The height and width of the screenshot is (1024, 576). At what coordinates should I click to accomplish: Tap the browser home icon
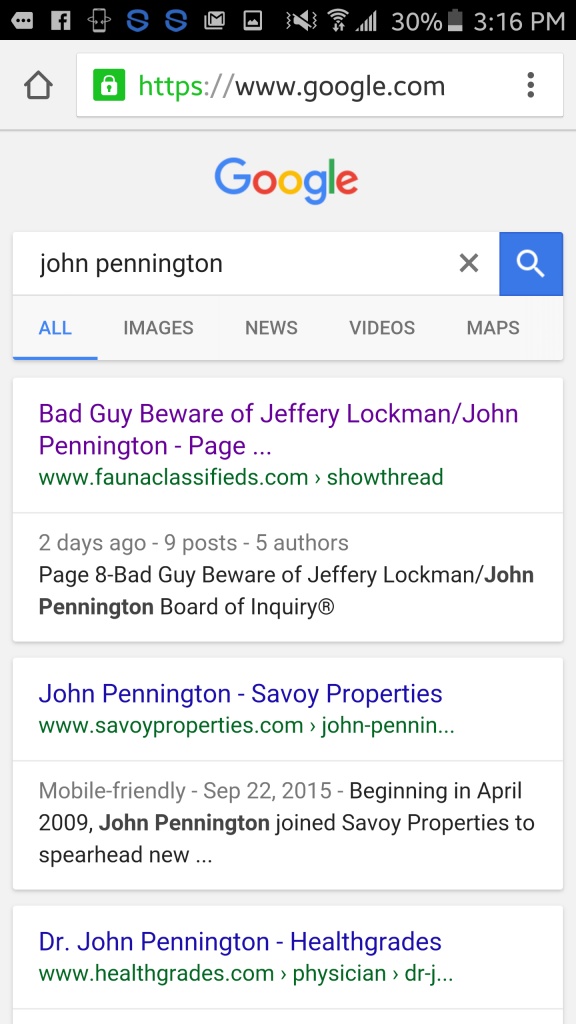[38, 86]
